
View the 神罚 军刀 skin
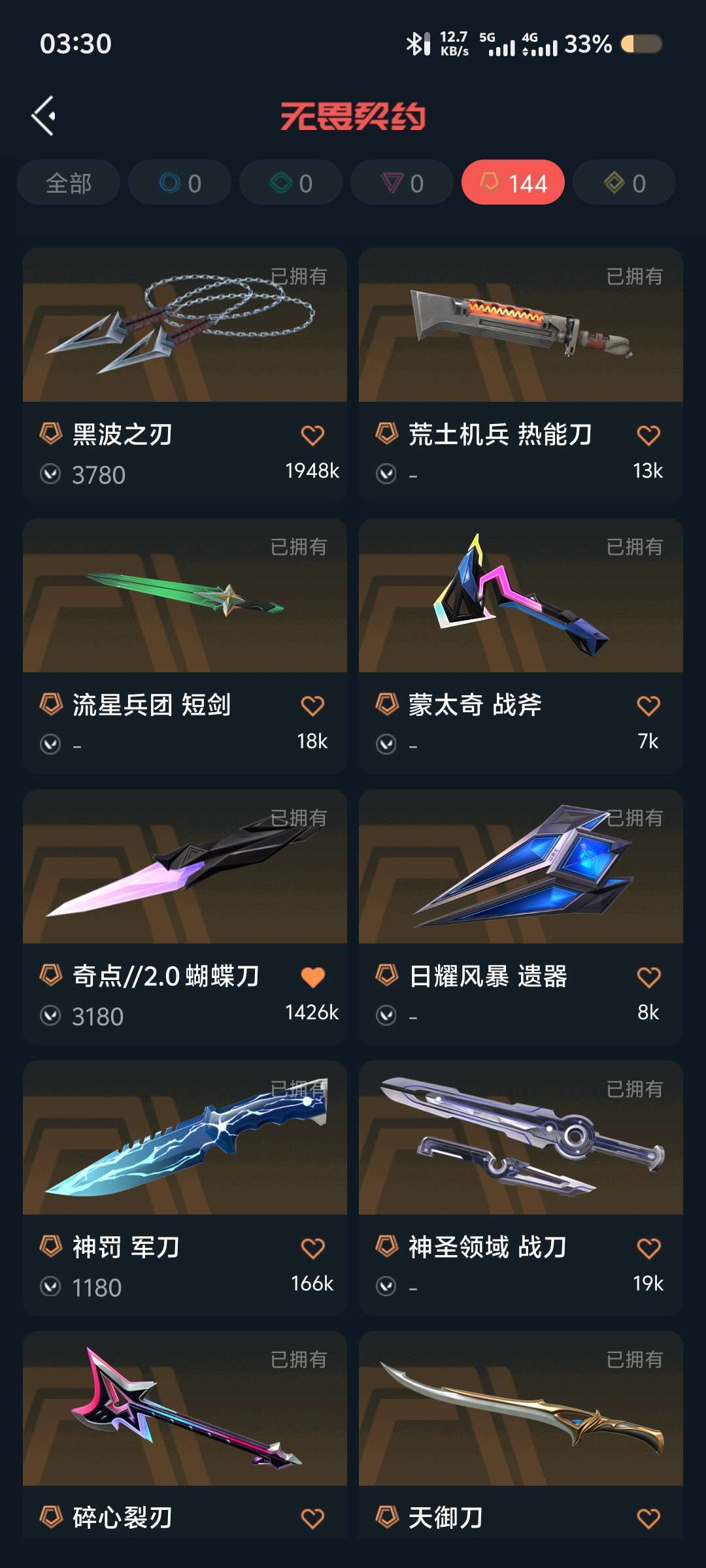click(185, 1188)
